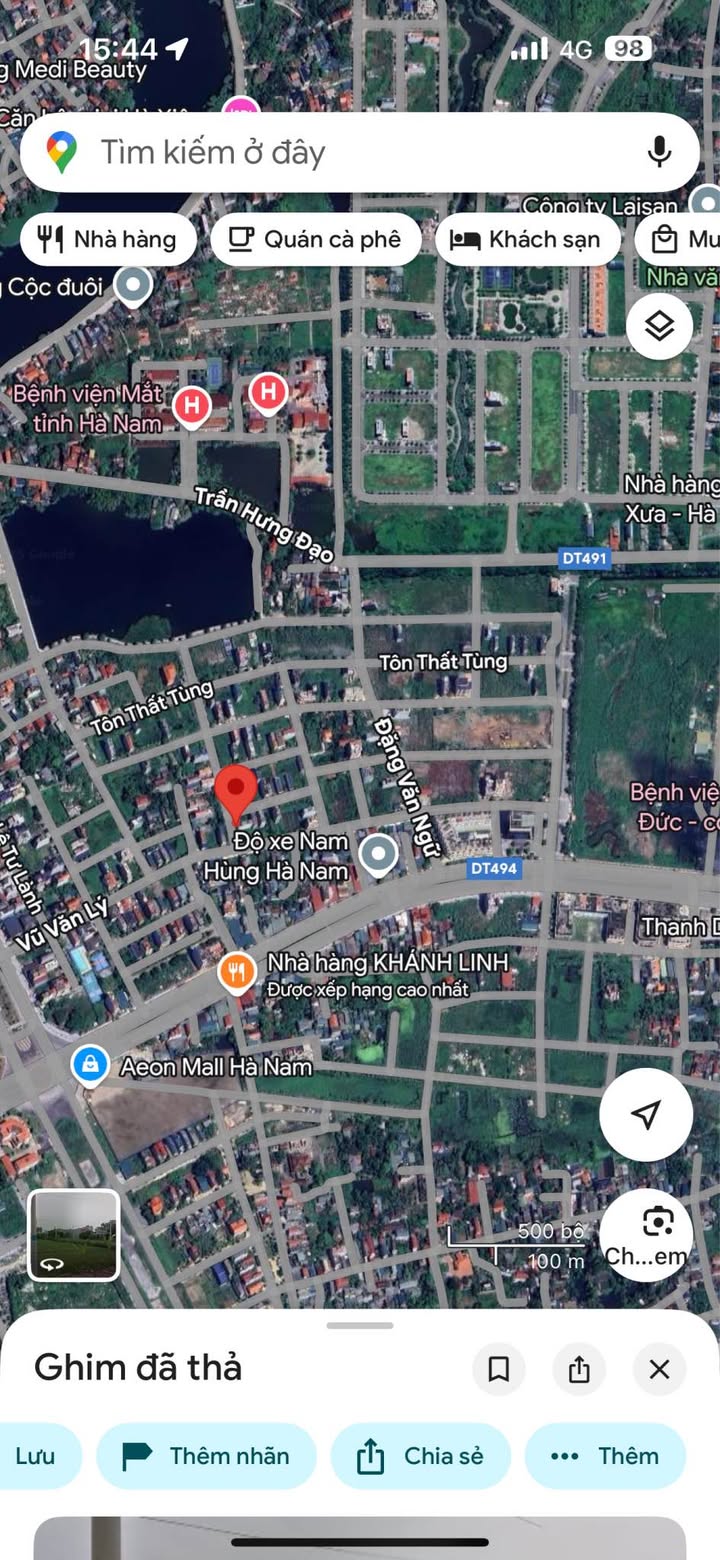Tap the share icon next to "Ghim đã thả"

pos(579,1369)
